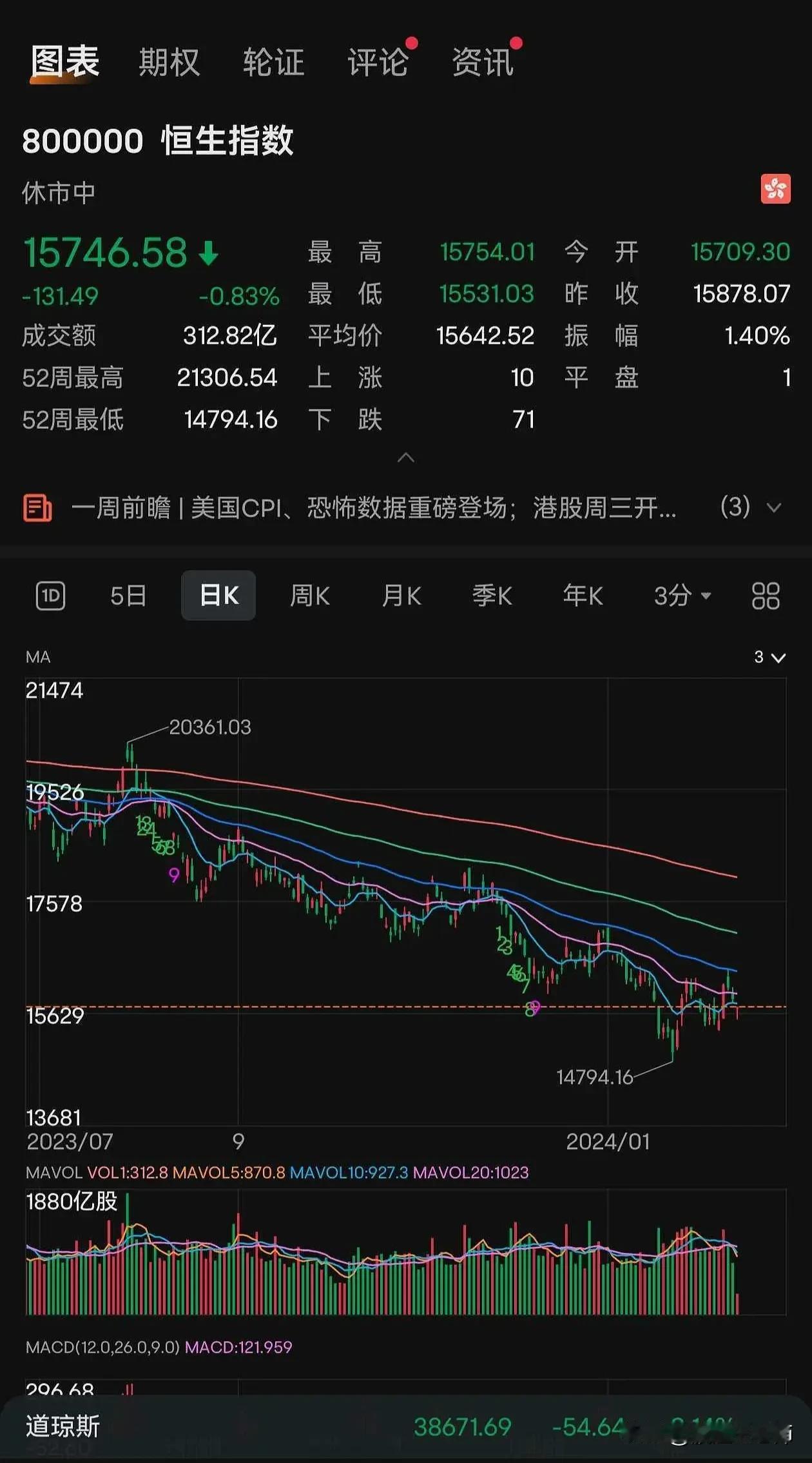
Task: Open the chart layout grid icon
Action: click(766, 595)
